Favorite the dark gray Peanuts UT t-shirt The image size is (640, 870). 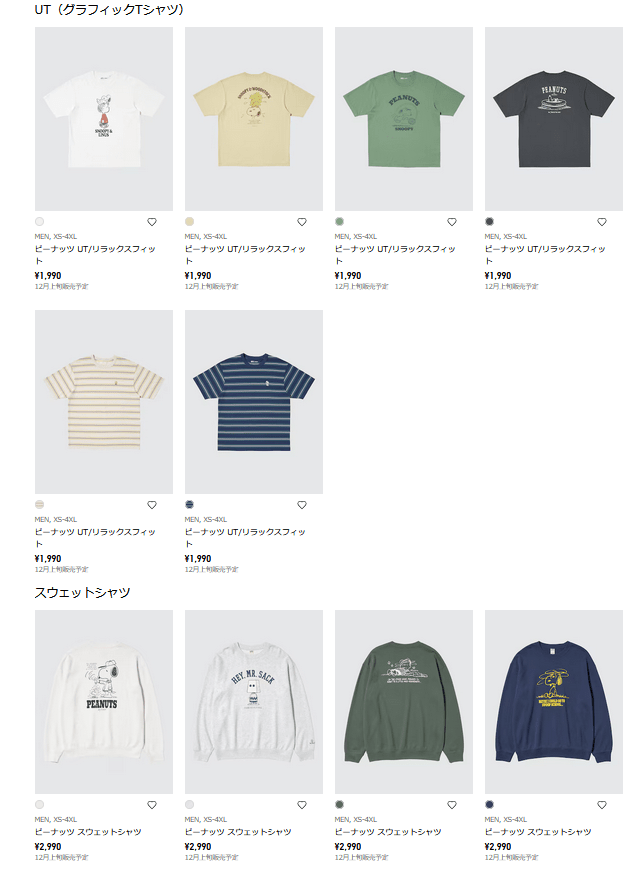(x=602, y=222)
